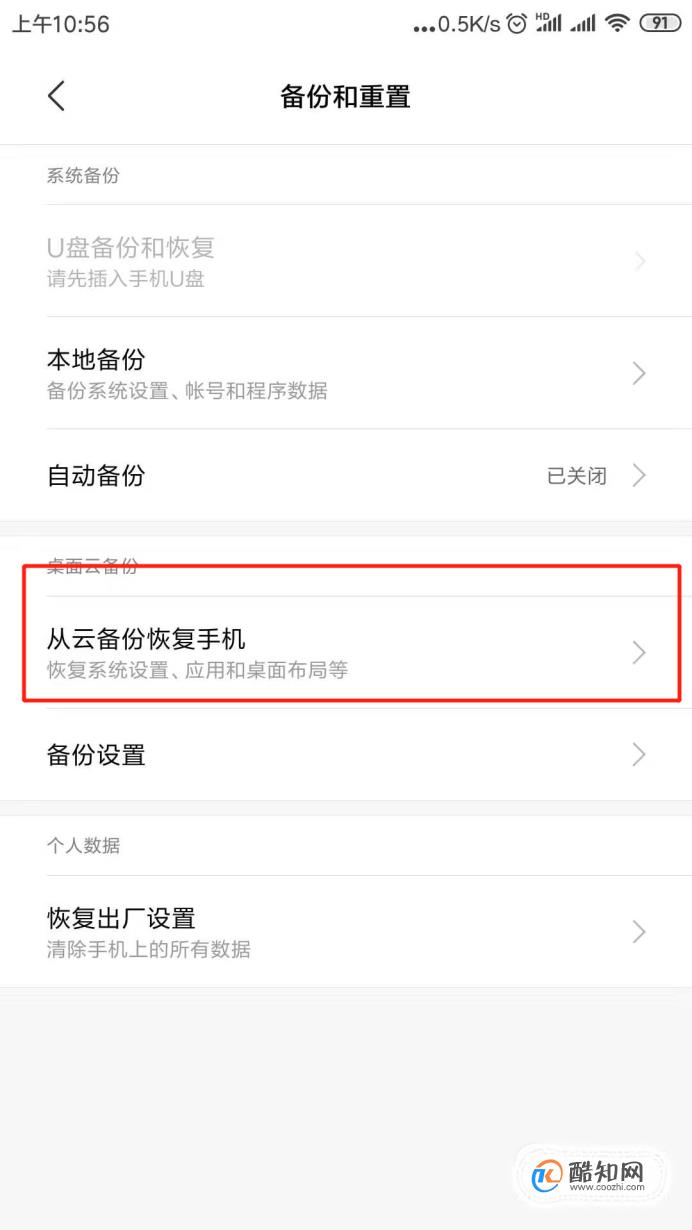Open 备份设置

[346, 754]
